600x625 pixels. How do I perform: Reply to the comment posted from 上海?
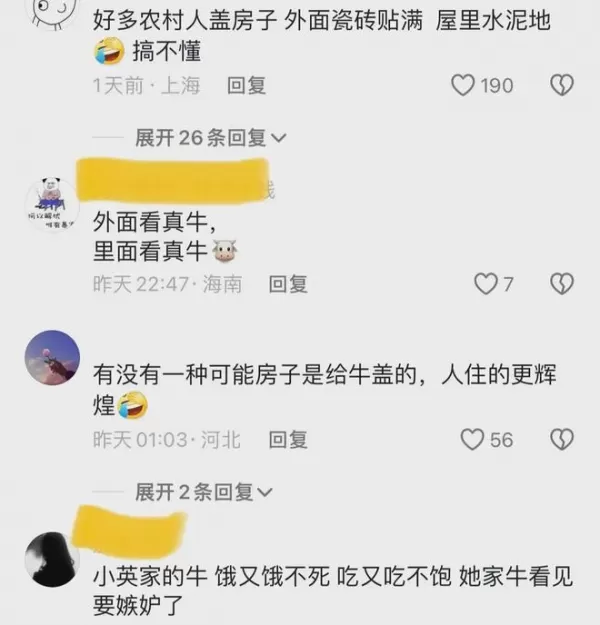(246, 86)
